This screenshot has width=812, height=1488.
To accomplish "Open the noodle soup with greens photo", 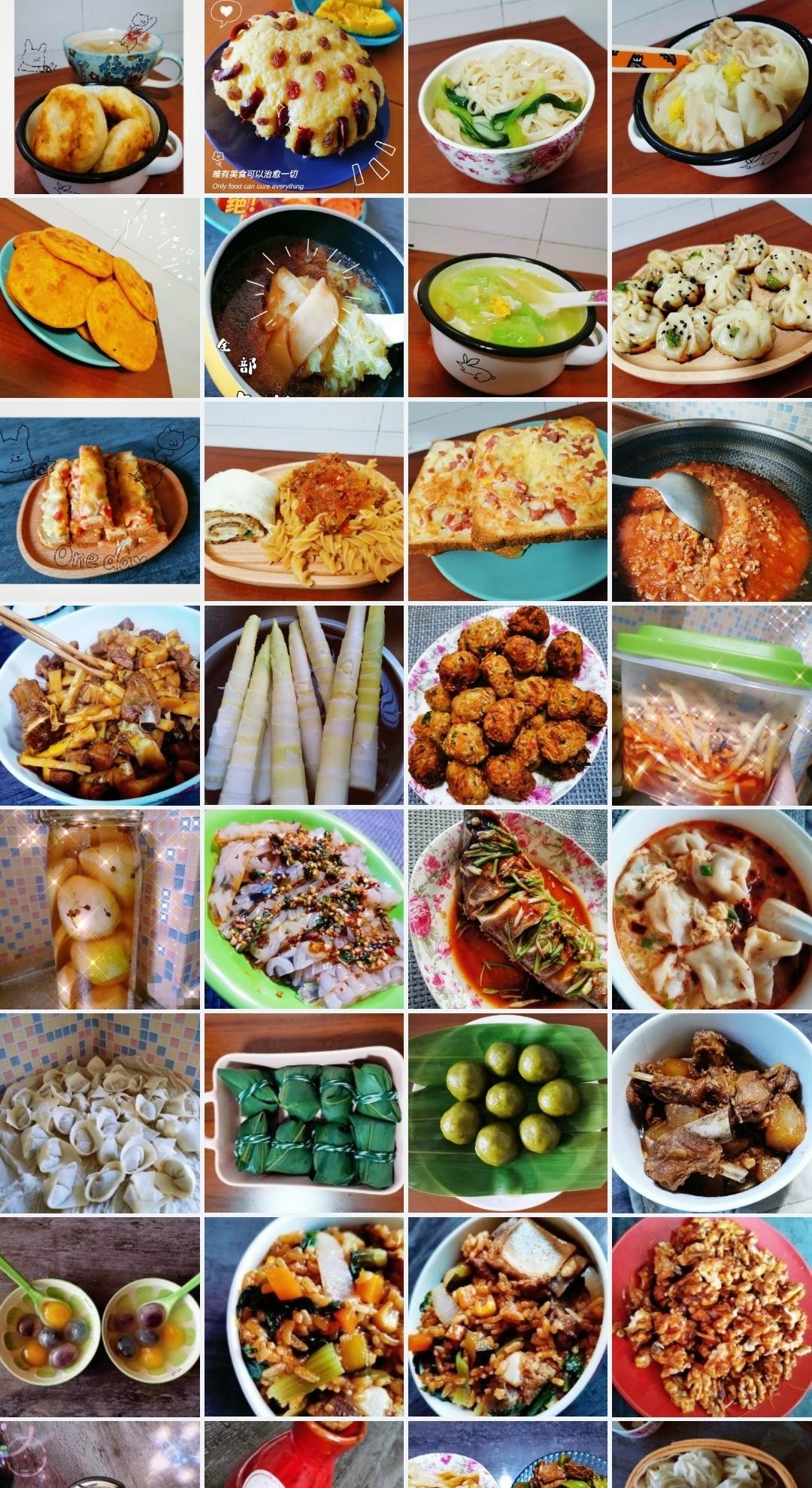I will pyautogui.click(x=507, y=97).
